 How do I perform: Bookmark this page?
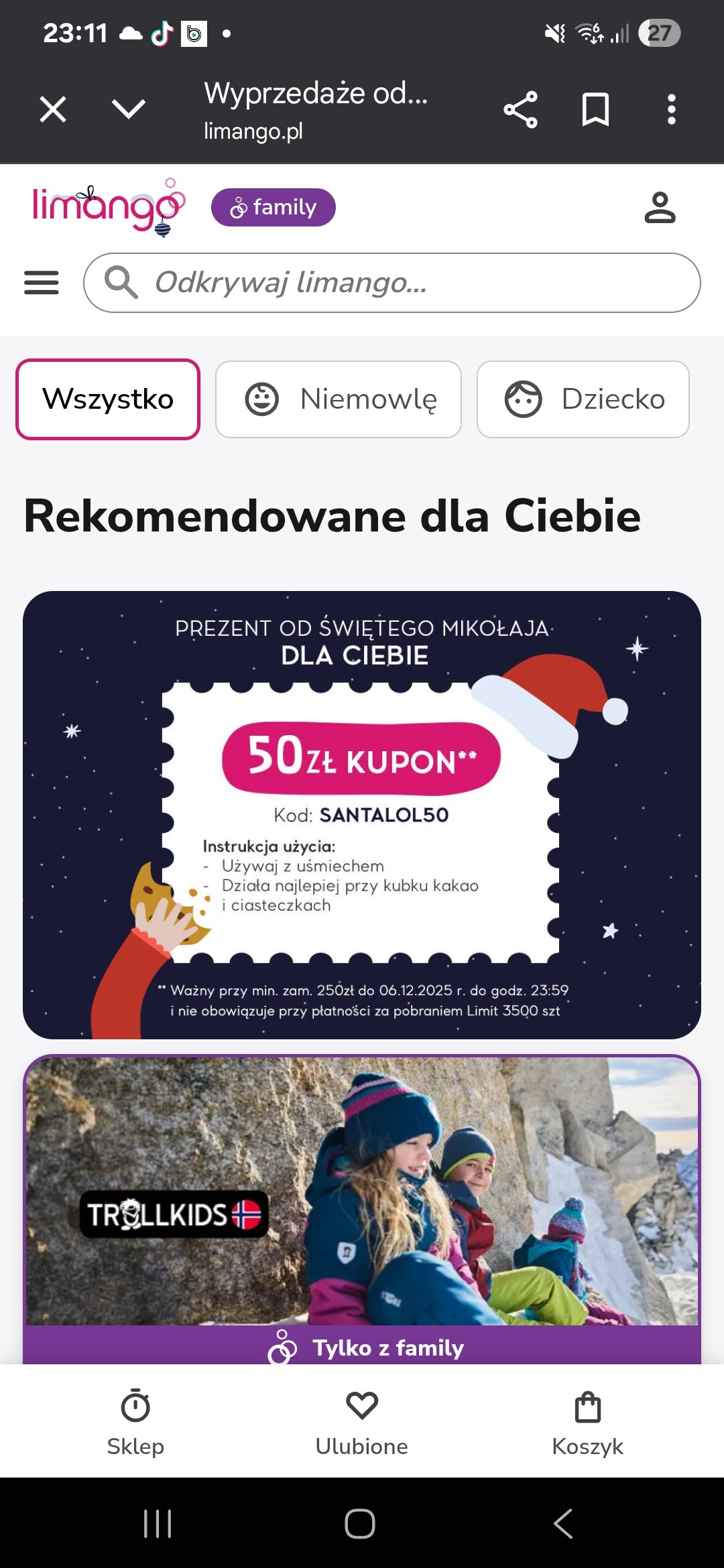595,109
